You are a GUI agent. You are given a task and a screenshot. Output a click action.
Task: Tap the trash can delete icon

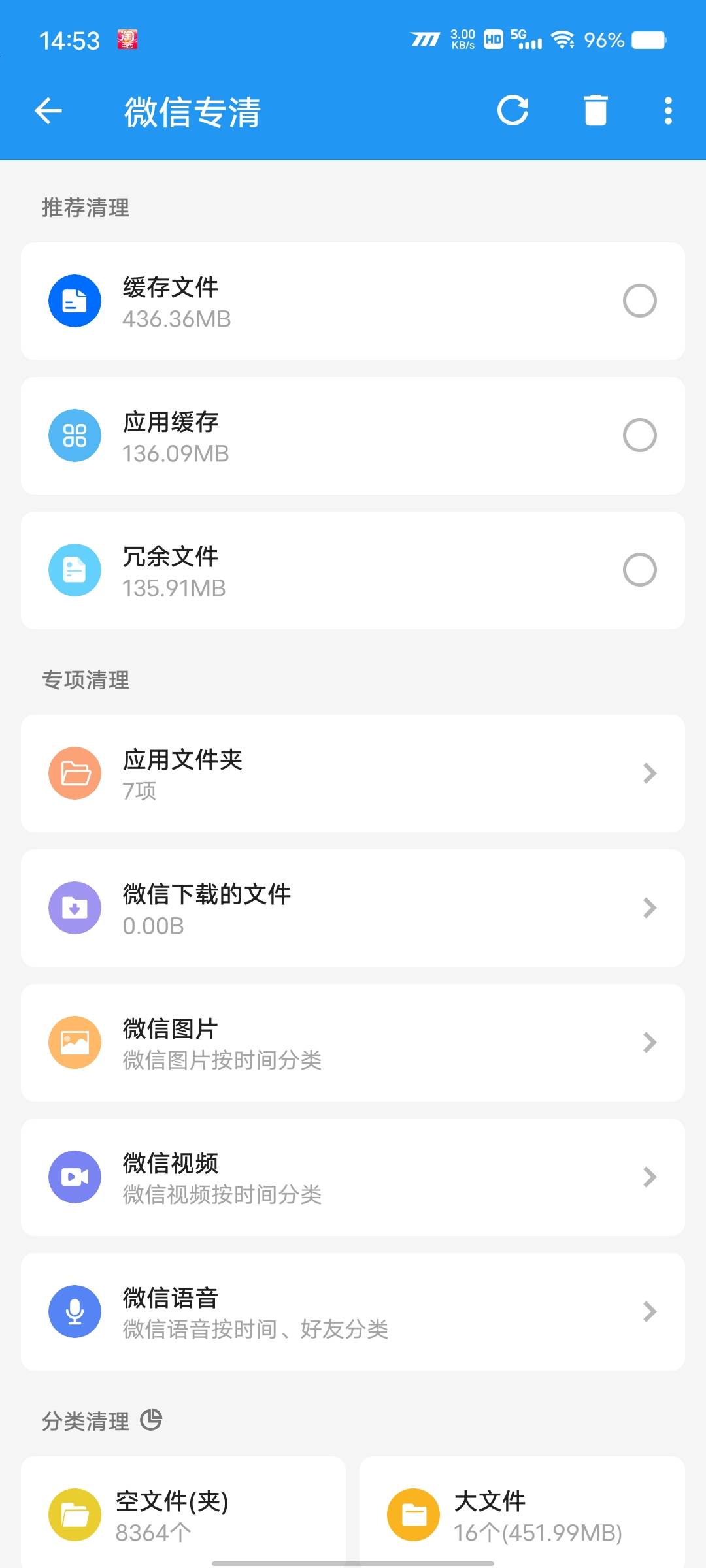coord(596,110)
